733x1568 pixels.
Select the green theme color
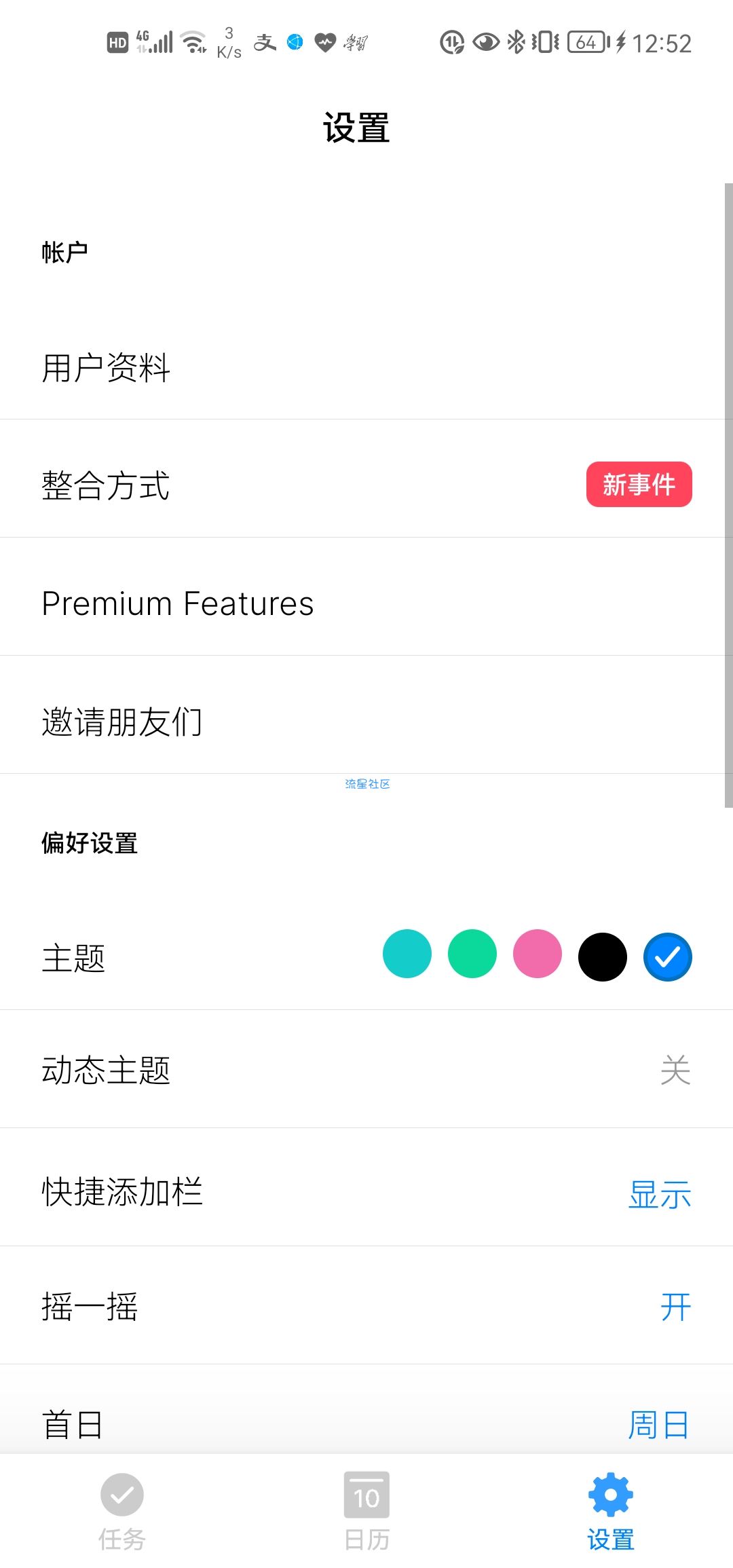pyautogui.click(x=472, y=954)
